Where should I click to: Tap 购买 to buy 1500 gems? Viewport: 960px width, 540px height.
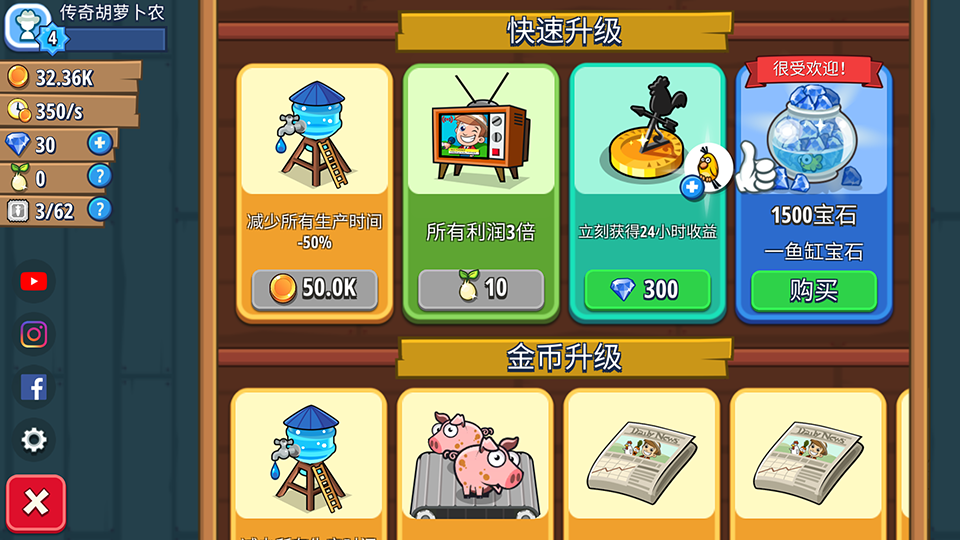[x=813, y=290]
